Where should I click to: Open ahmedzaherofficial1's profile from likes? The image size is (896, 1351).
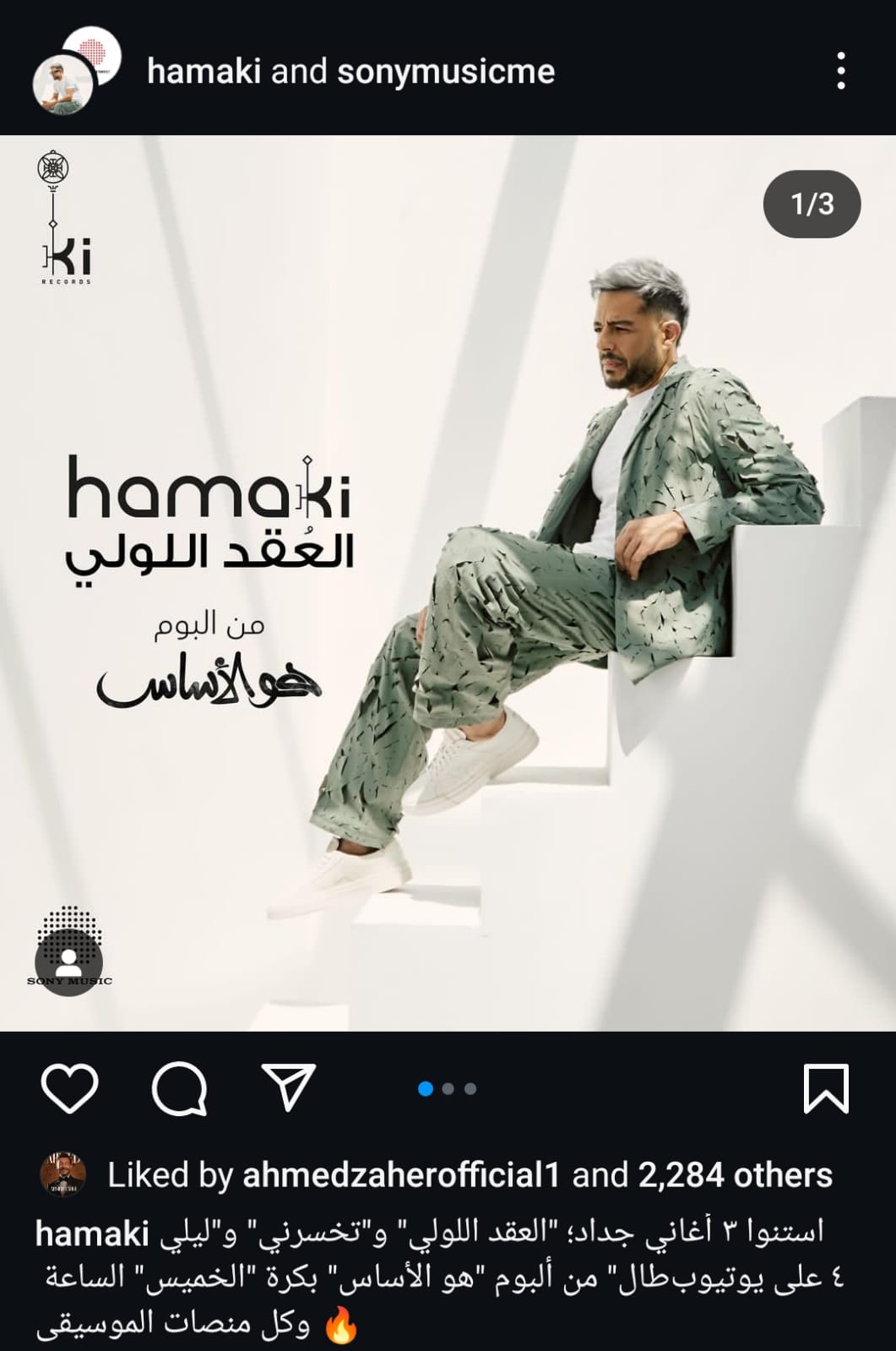(401, 1175)
